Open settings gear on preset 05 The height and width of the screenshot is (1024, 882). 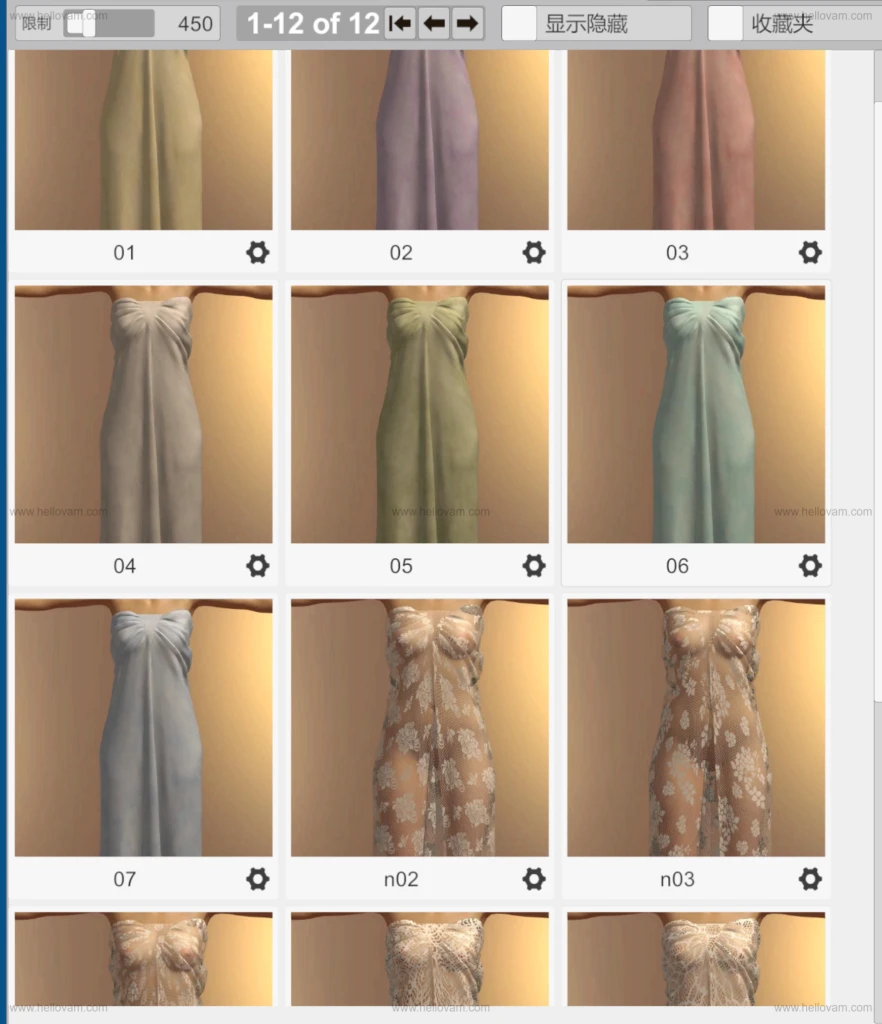point(534,566)
